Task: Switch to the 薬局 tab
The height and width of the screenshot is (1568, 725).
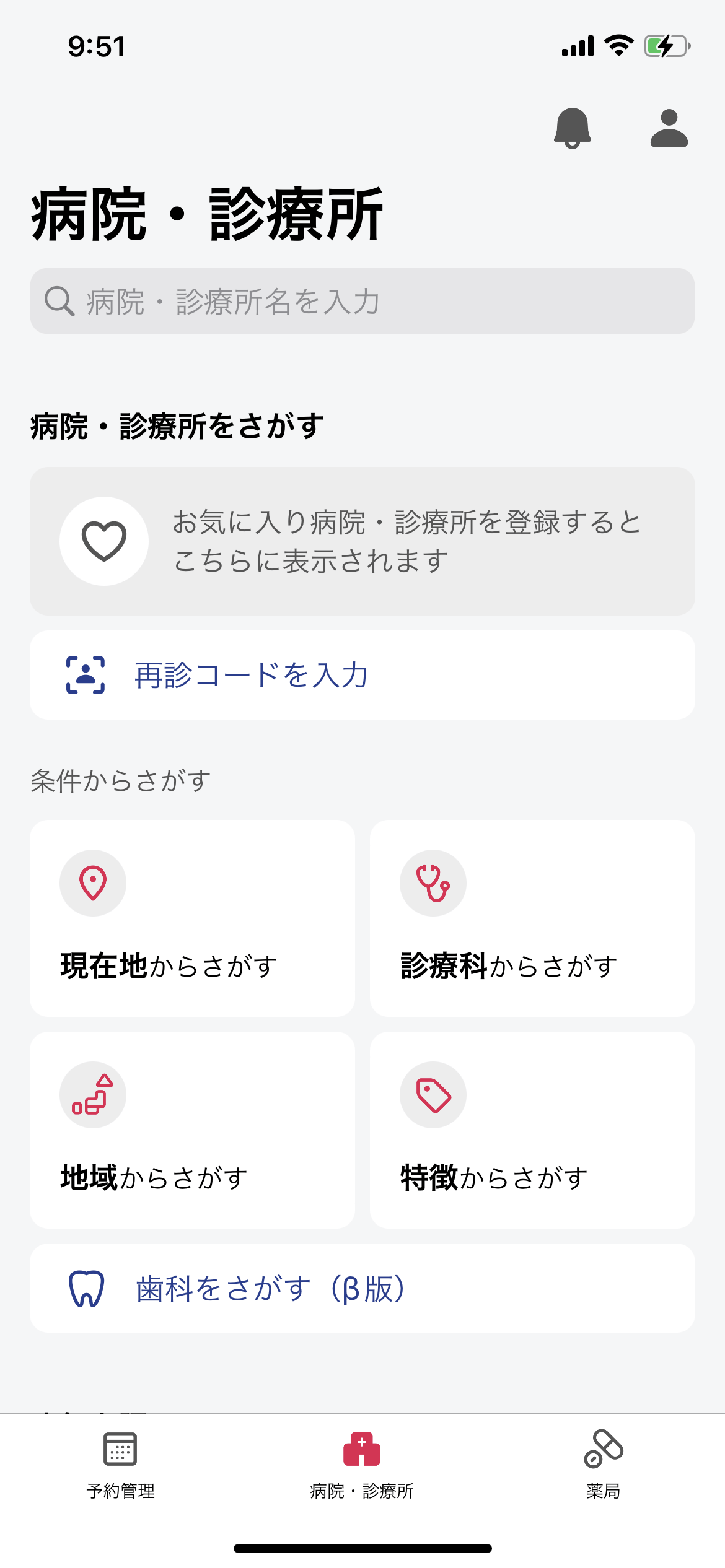Action: coord(603,1465)
